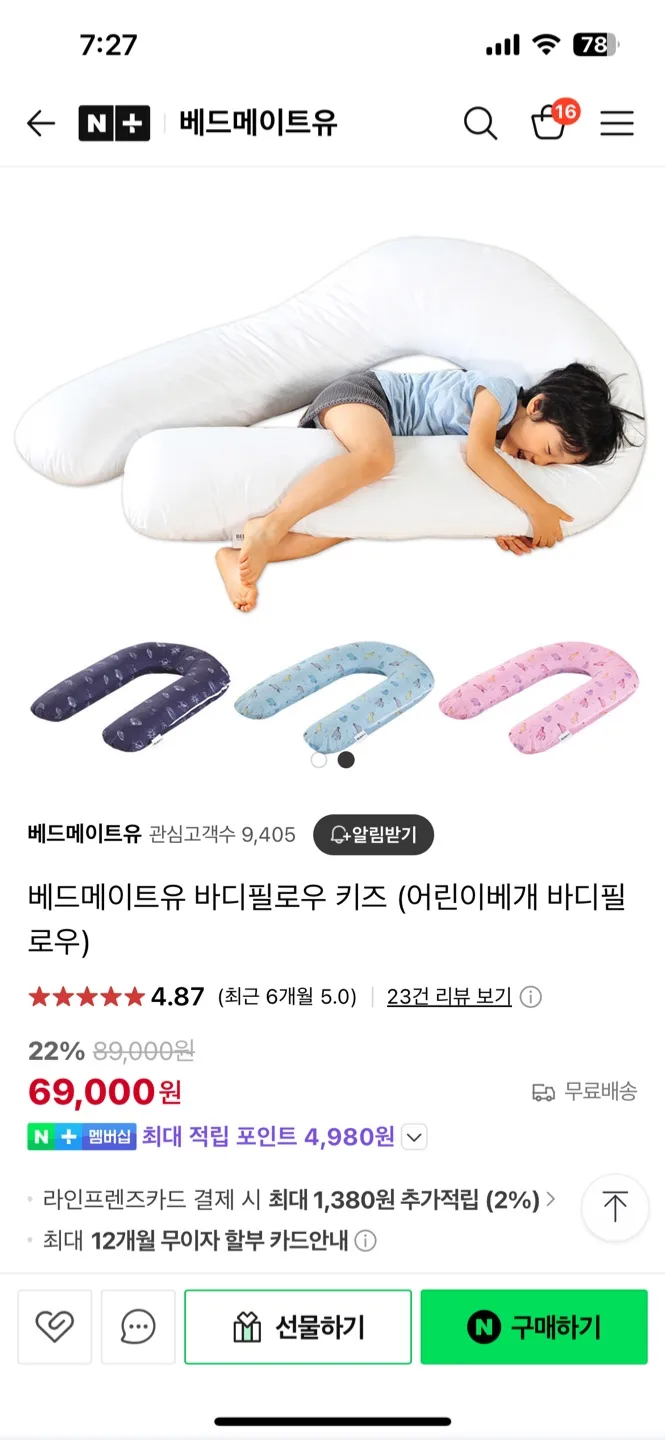Open the chat inquiry icon
This screenshot has width=665, height=1440.
[138, 1327]
